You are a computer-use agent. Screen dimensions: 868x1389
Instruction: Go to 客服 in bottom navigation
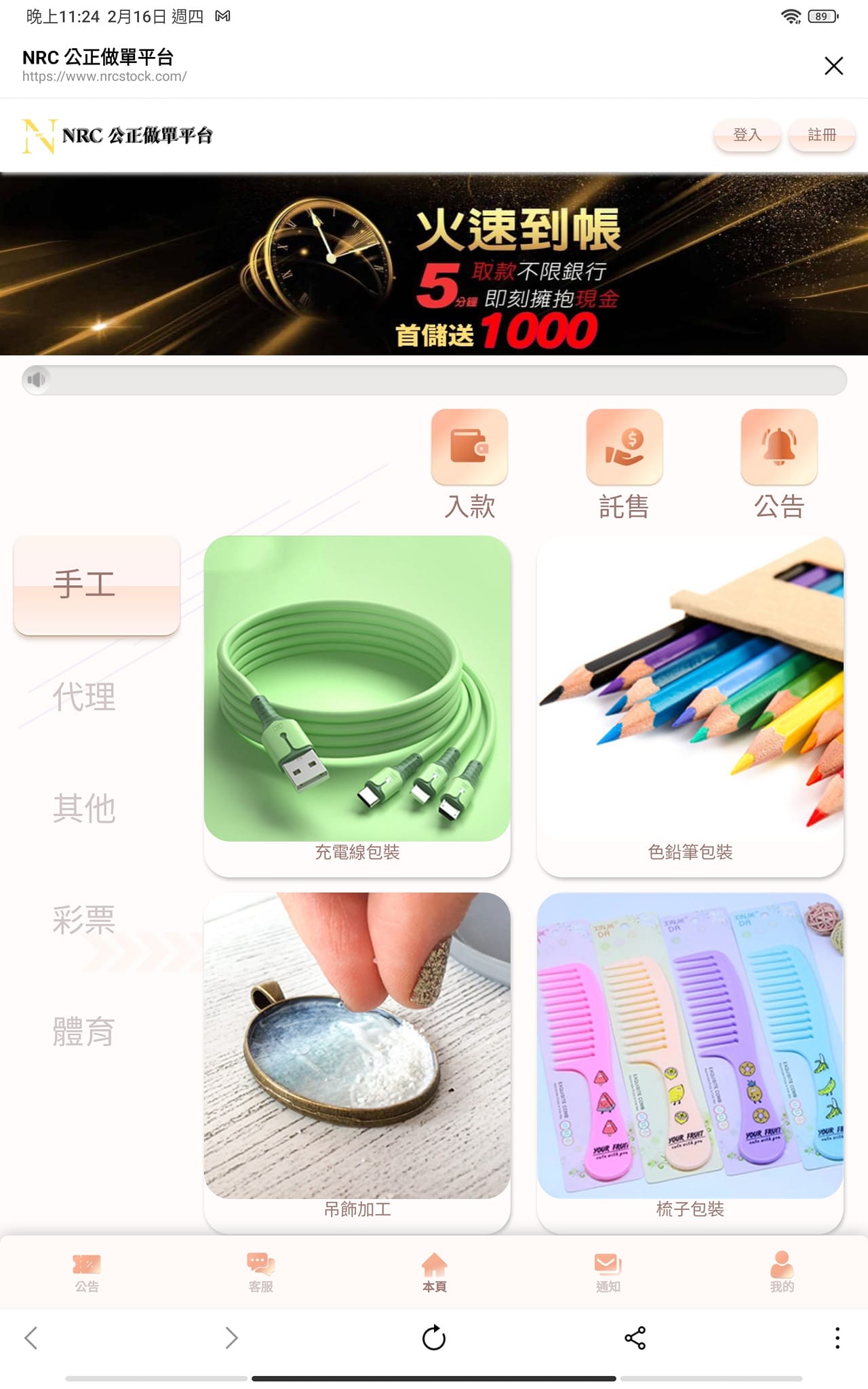(x=260, y=1272)
